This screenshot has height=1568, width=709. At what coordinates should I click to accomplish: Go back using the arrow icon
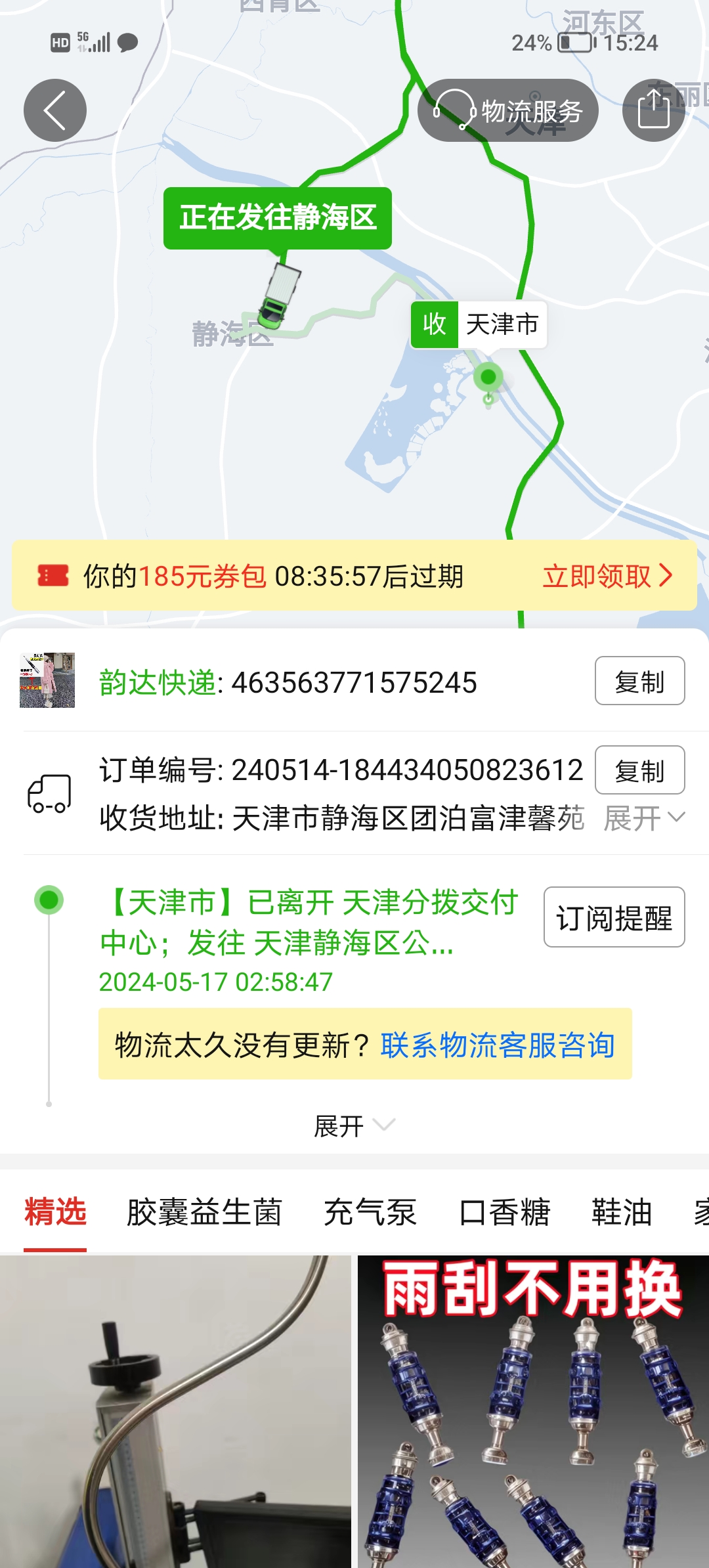pos(55,110)
